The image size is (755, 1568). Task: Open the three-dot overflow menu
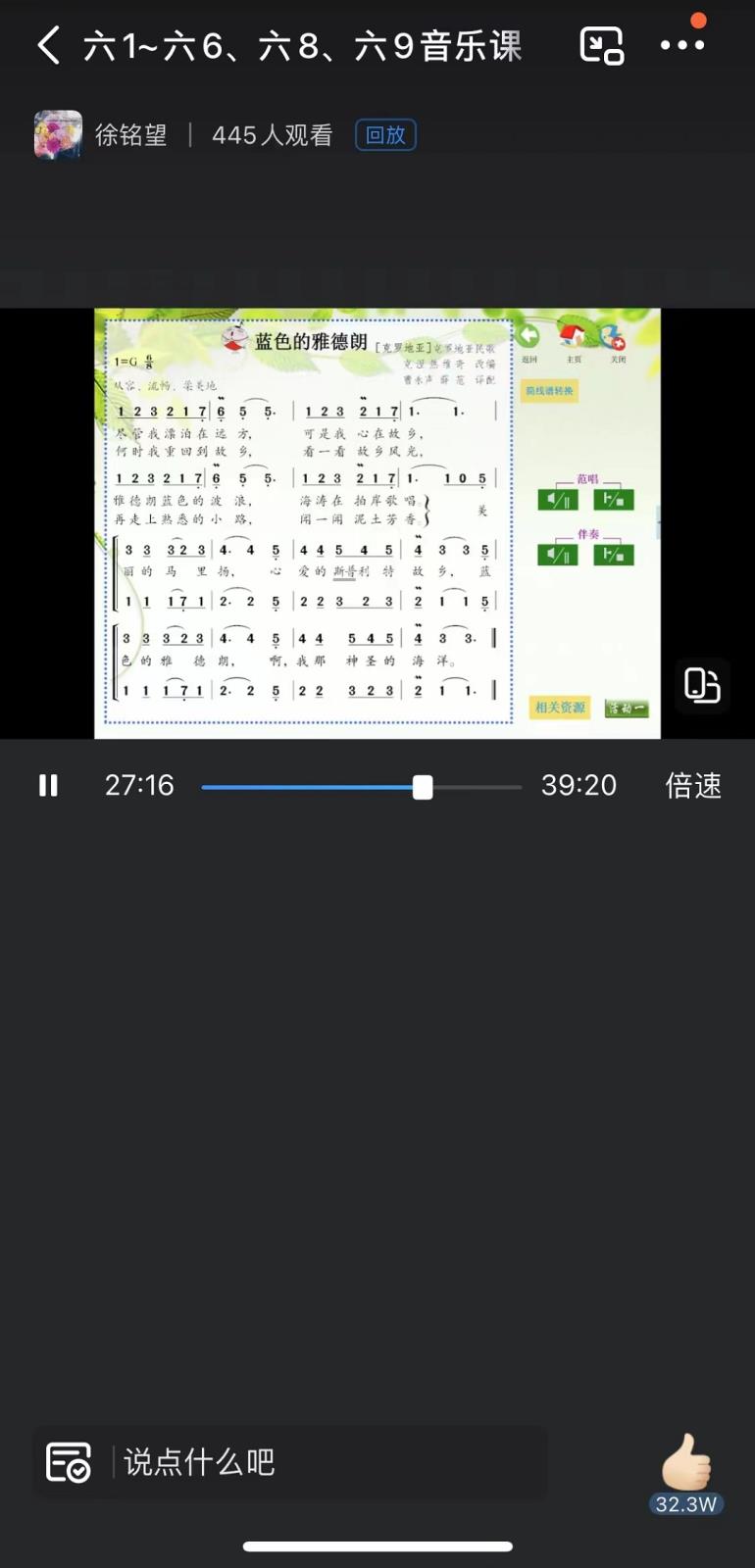681,45
